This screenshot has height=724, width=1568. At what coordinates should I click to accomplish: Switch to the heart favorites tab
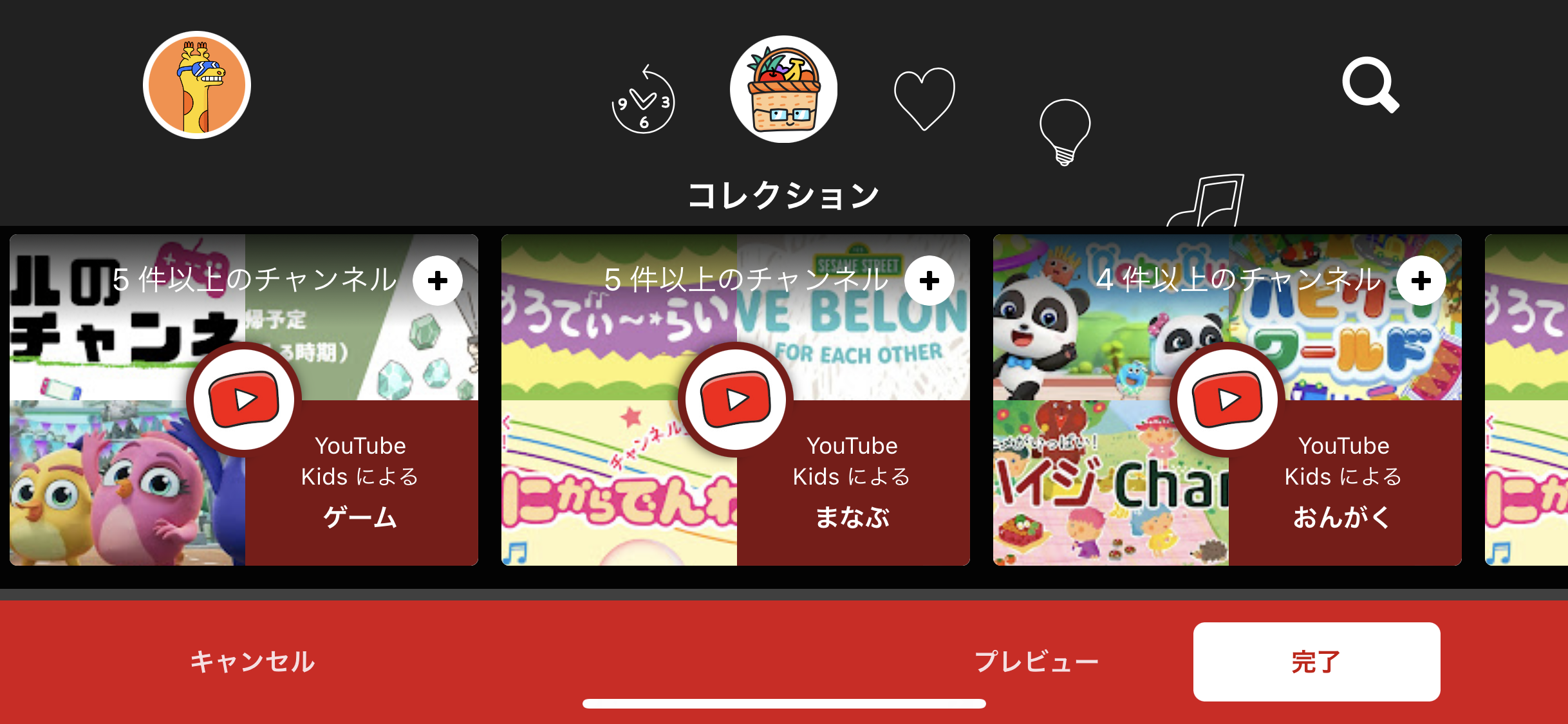point(924,98)
